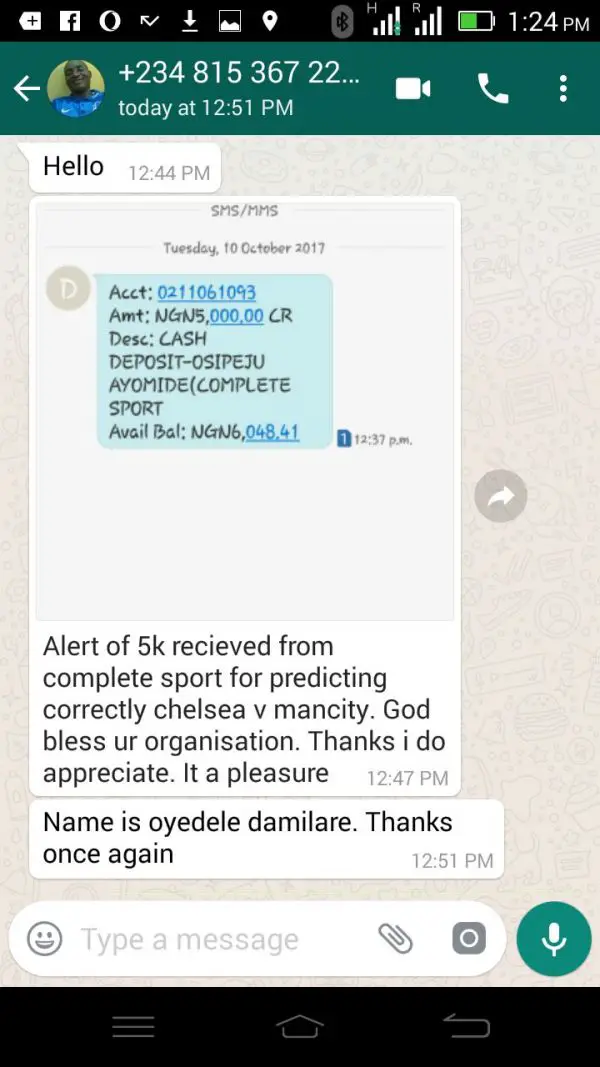Screen dimensions: 600x1067
Task: Open the overflow menu
Action: click(x=563, y=89)
